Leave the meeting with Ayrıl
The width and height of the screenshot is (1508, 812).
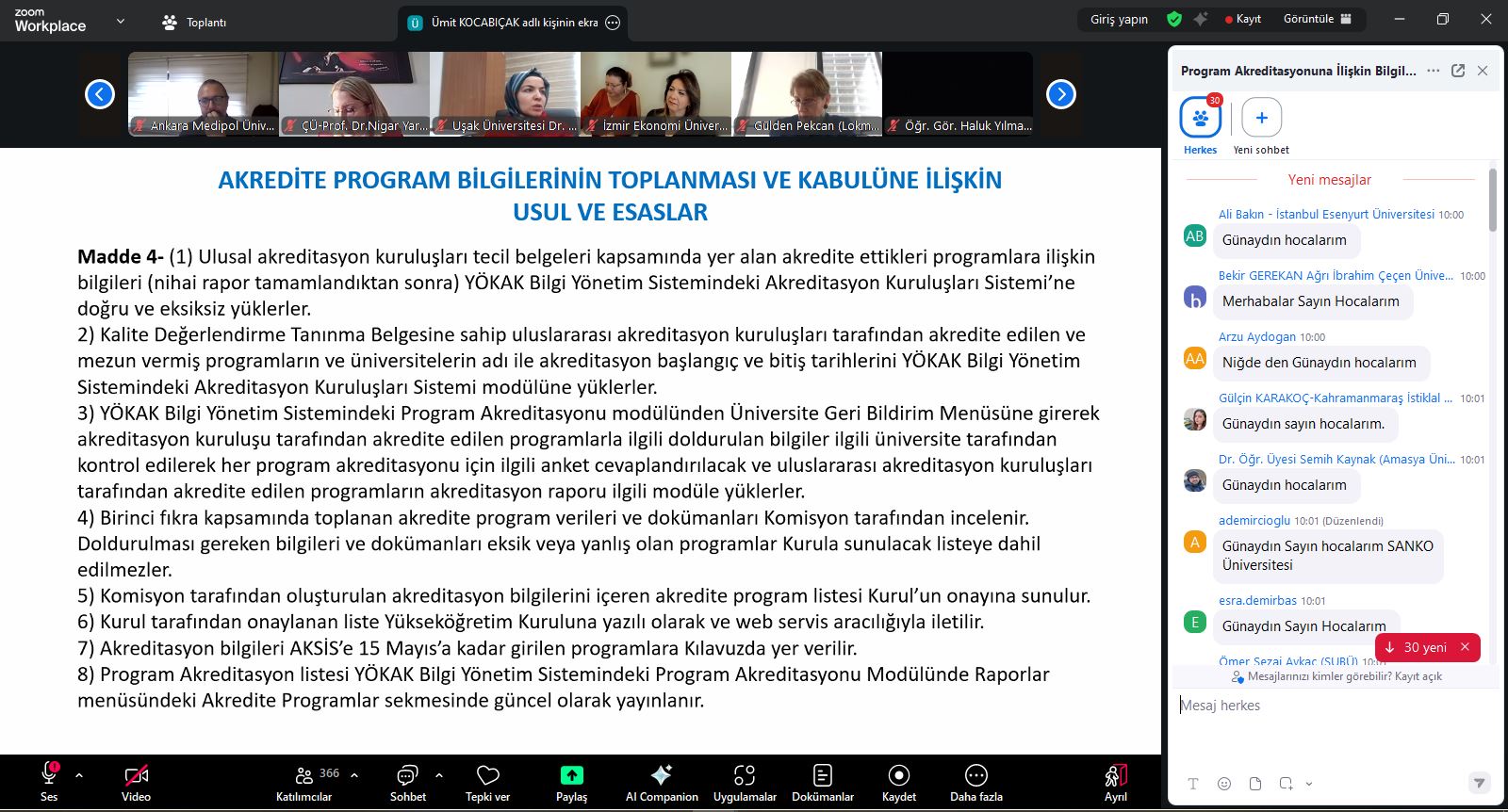point(1116,781)
